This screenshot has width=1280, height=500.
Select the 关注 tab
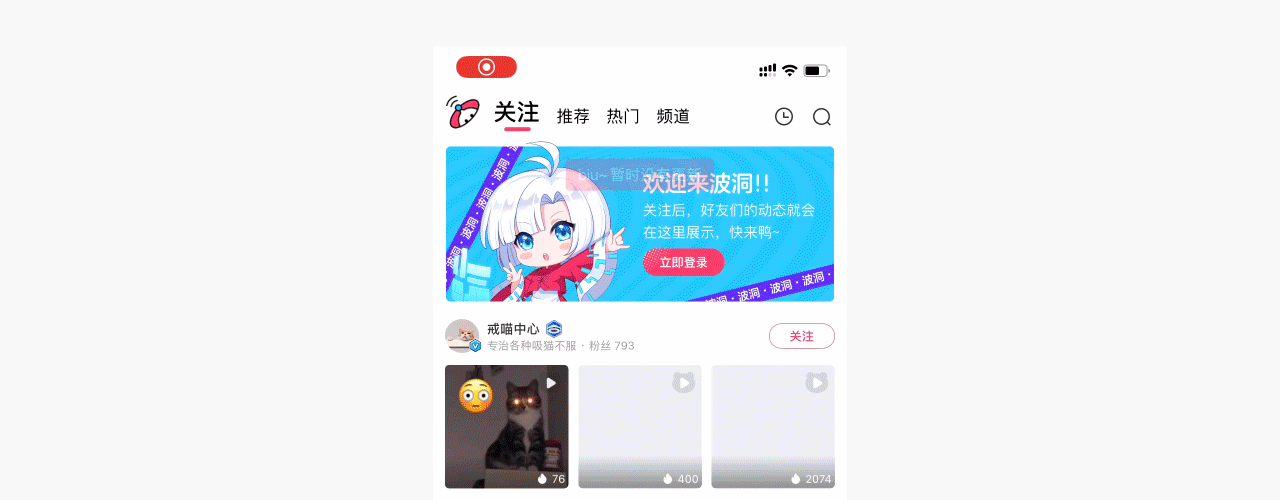517,114
